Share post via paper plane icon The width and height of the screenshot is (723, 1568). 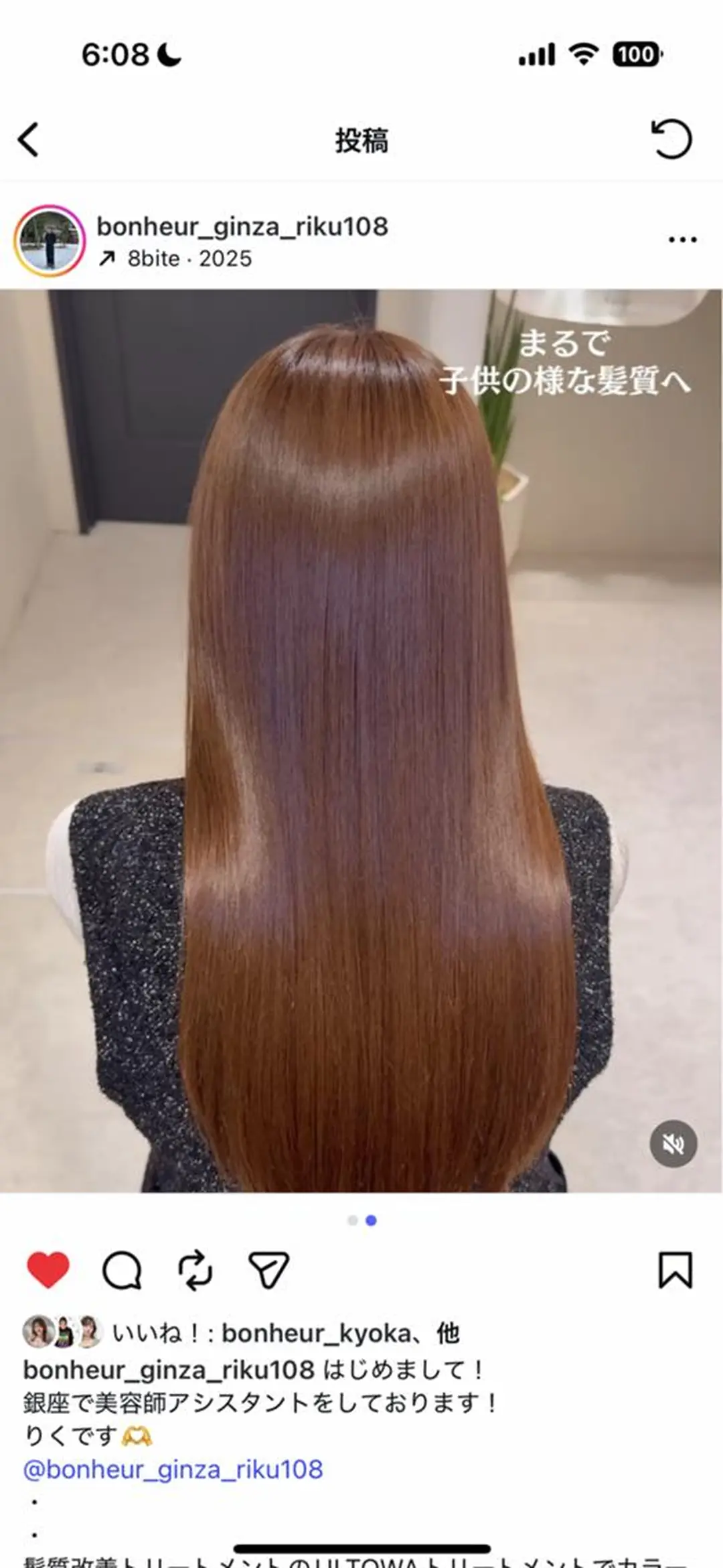[x=268, y=1270]
